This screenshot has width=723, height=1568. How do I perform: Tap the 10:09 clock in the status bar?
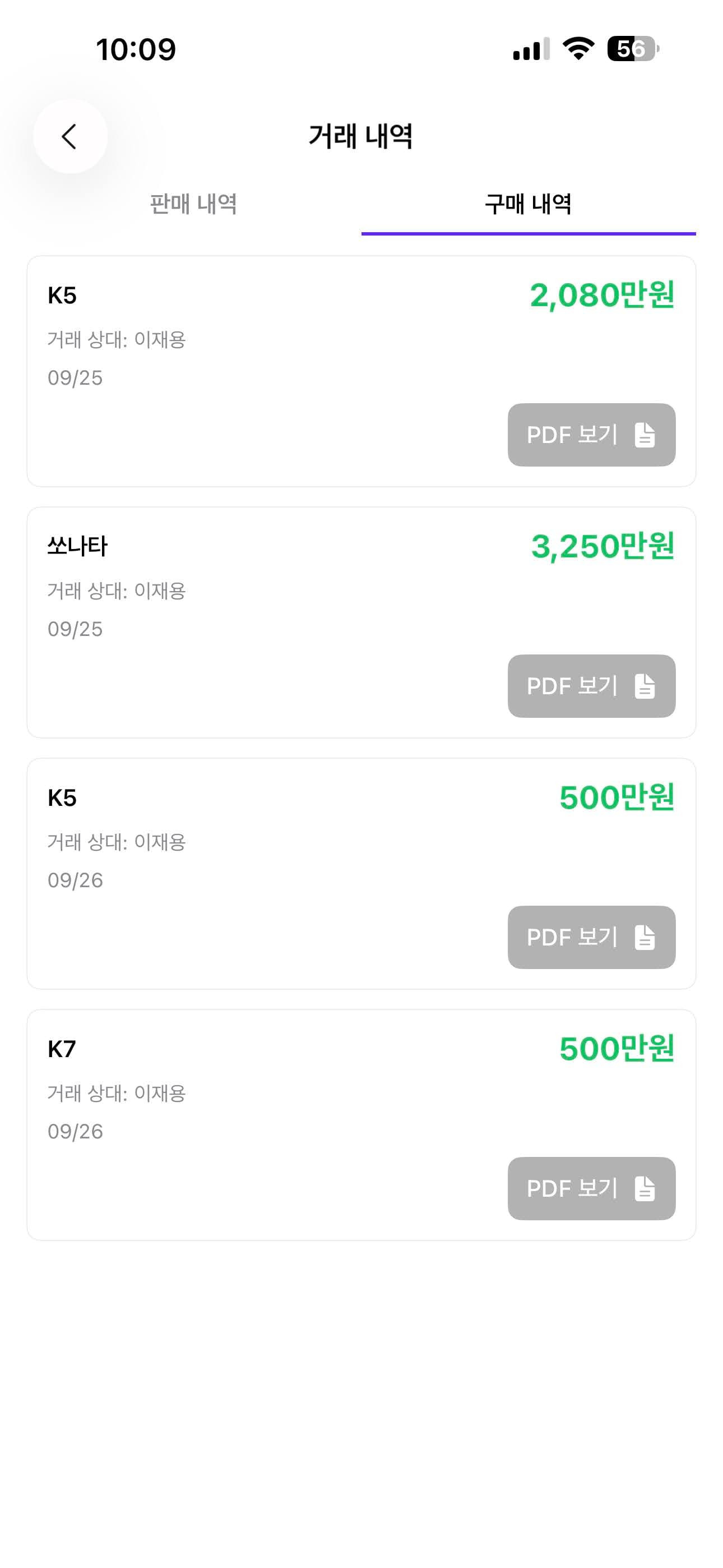click(135, 49)
